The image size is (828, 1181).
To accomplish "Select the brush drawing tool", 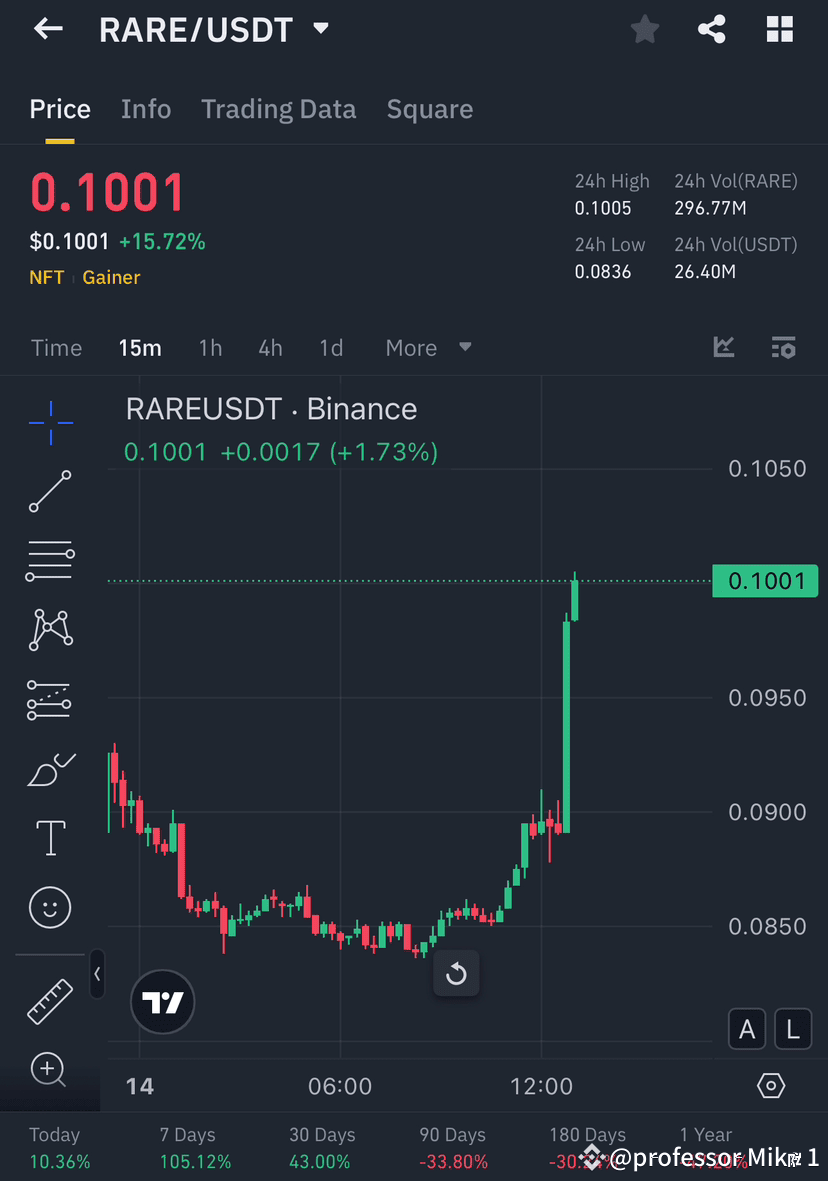I will [x=49, y=769].
